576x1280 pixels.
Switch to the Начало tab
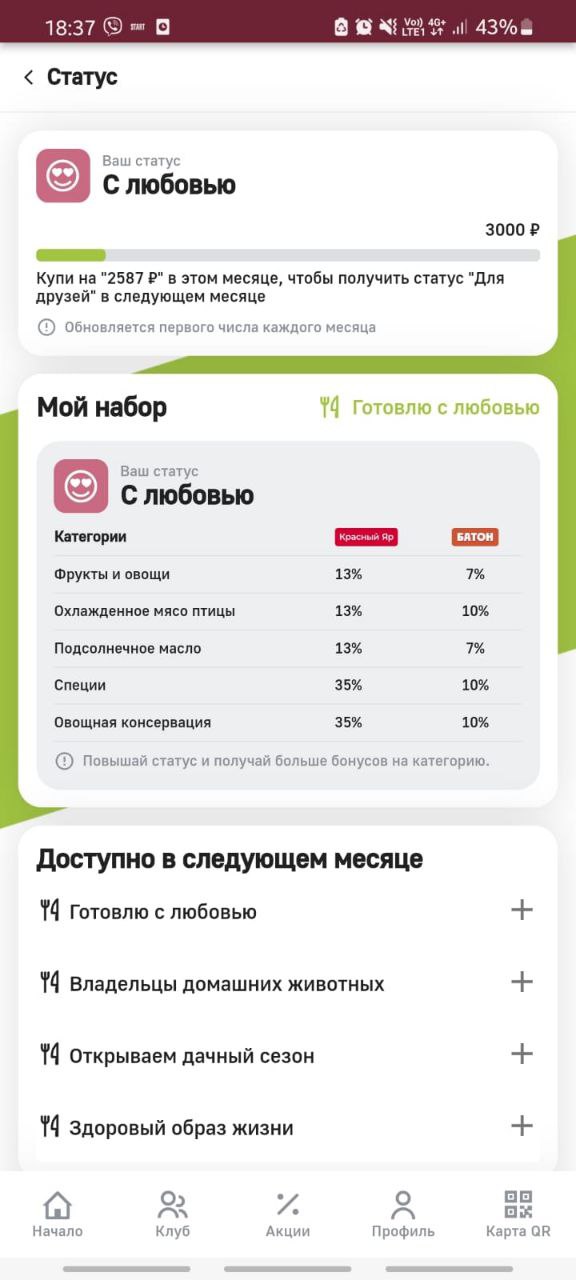pos(58,1214)
